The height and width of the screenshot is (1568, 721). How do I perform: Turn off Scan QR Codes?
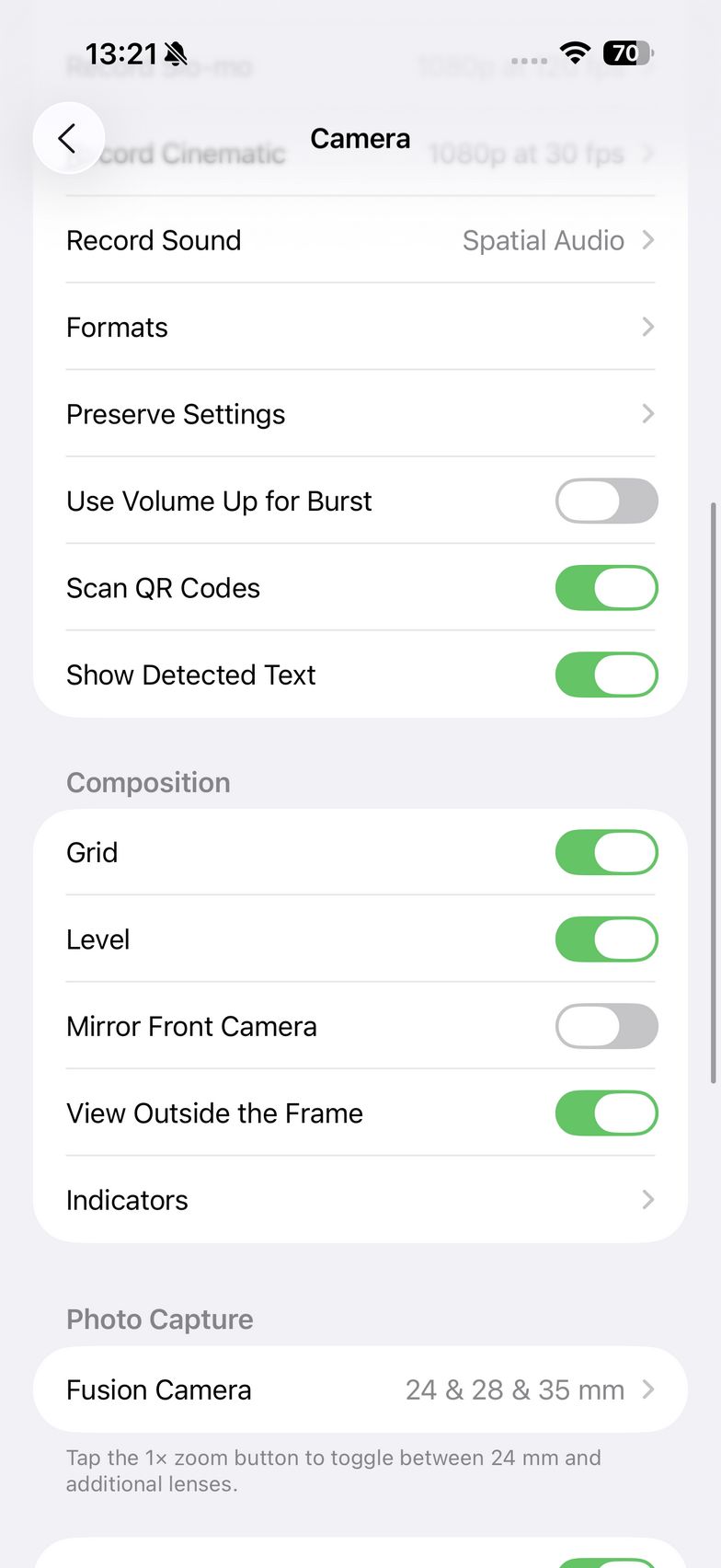[x=606, y=588]
